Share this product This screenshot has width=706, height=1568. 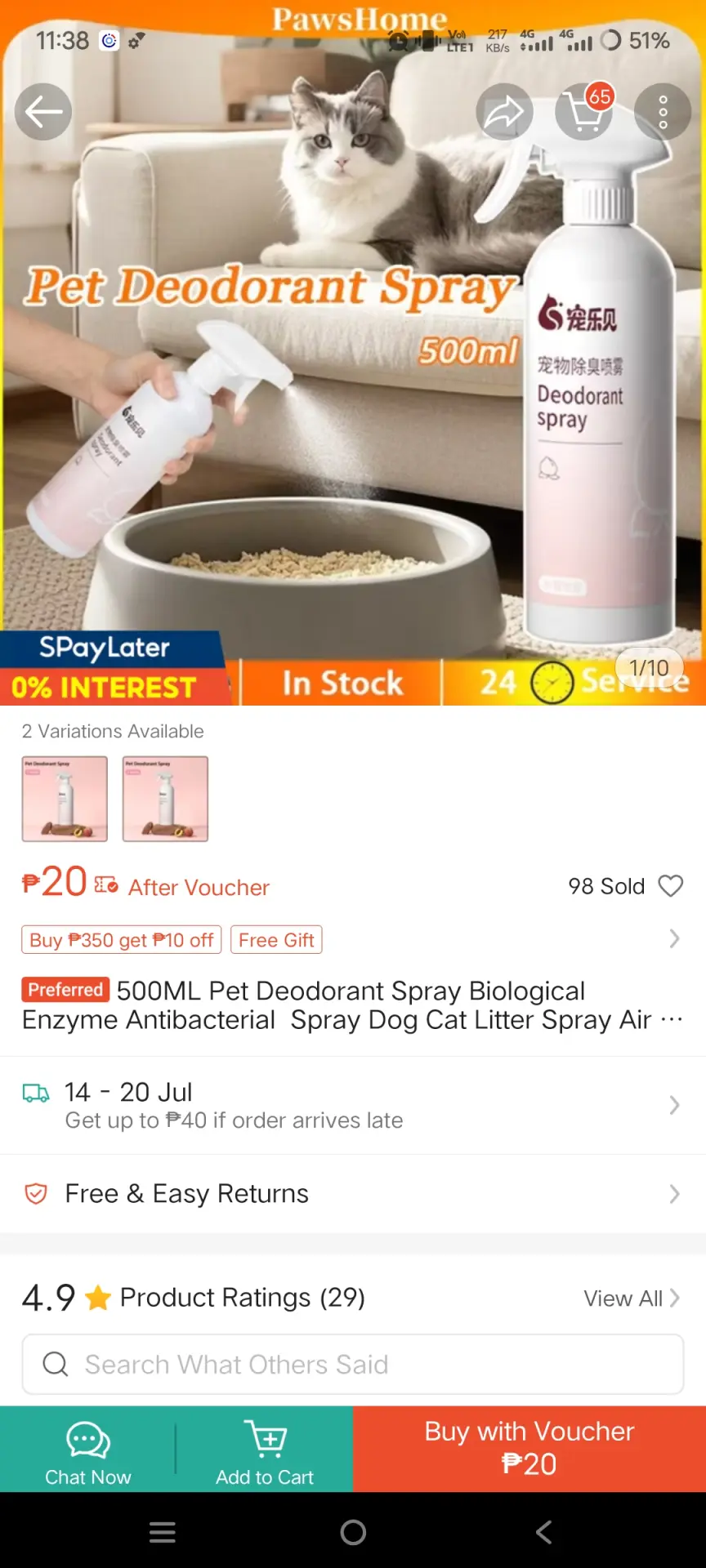504,112
